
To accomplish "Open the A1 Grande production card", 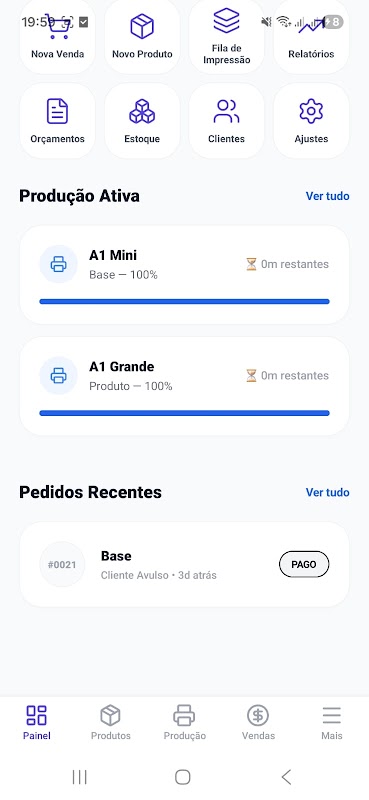I will point(184,386).
